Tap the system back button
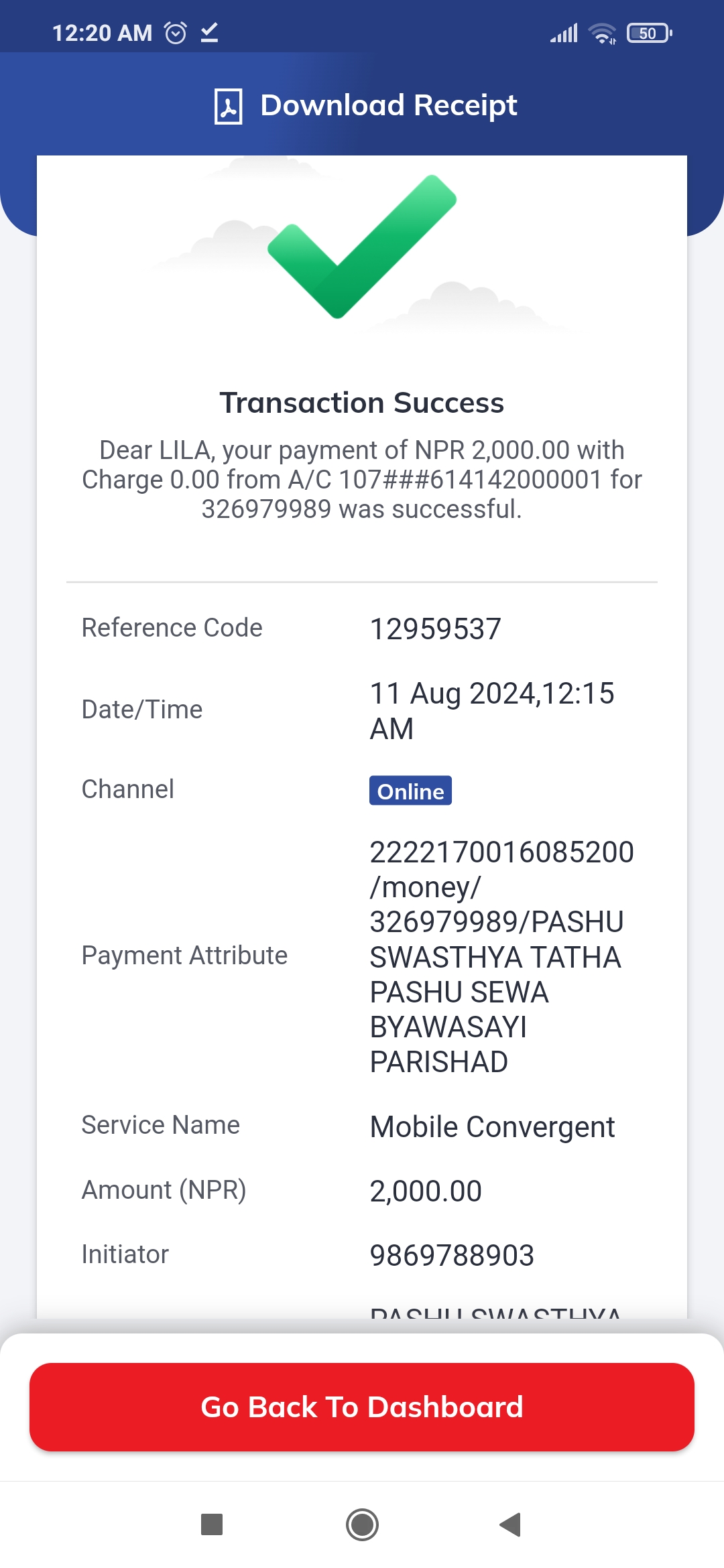Viewport: 724px width, 1568px height. pos(511,1524)
